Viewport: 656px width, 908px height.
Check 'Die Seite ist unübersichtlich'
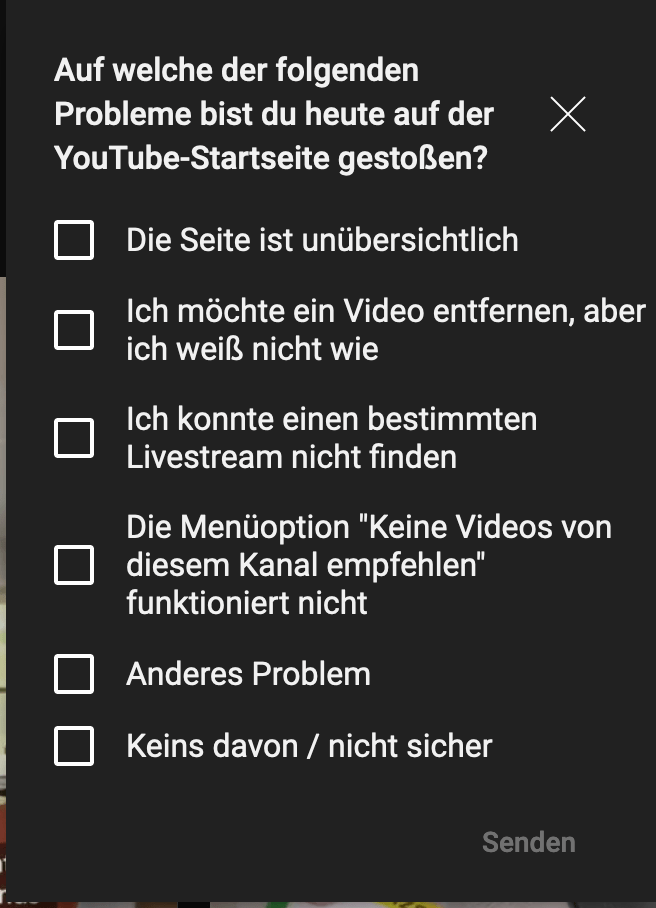(x=74, y=241)
